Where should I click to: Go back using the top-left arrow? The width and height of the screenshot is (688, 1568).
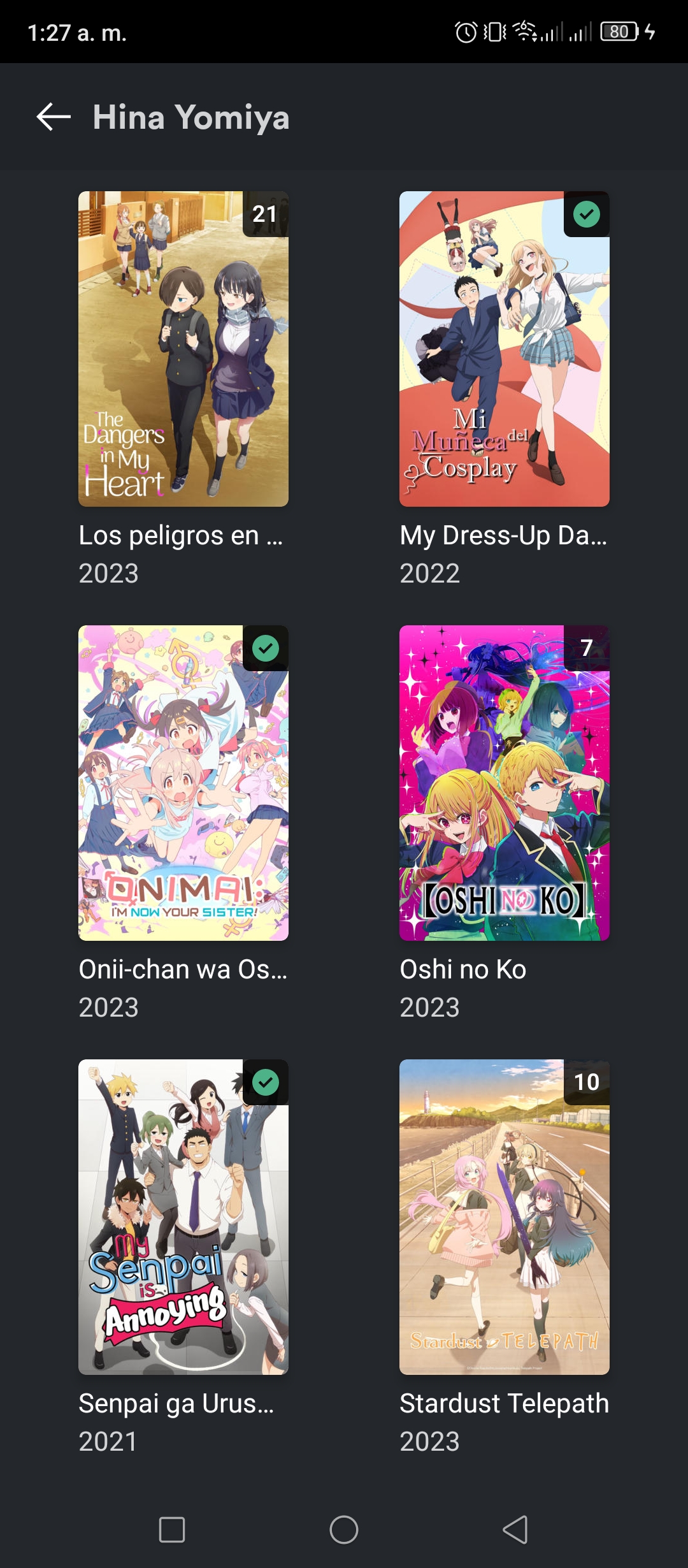(x=54, y=117)
